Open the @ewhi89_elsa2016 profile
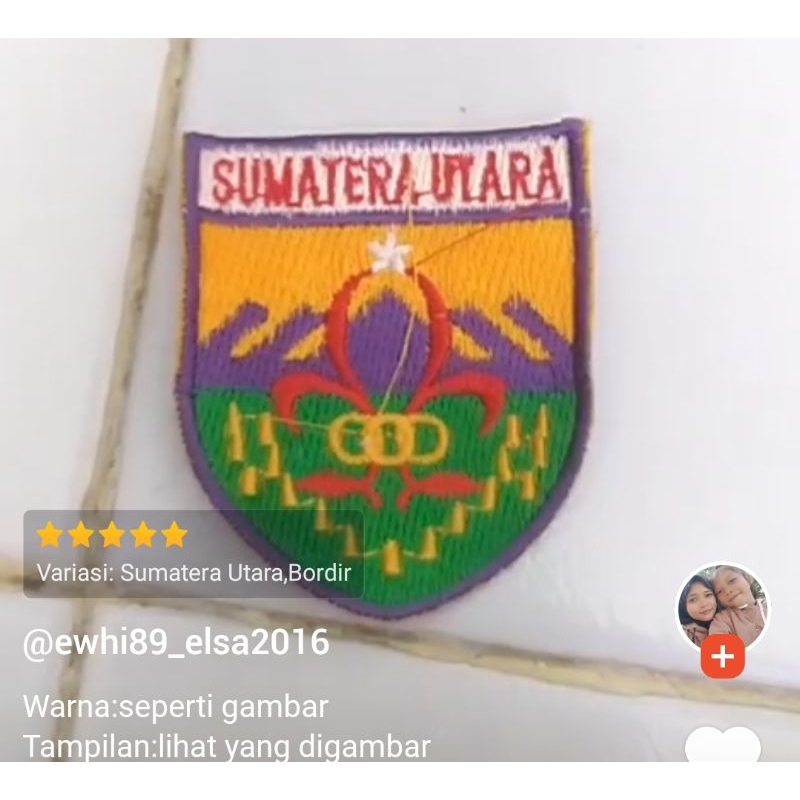The width and height of the screenshot is (800, 800). pyautogui.click(x=176, y=642)
